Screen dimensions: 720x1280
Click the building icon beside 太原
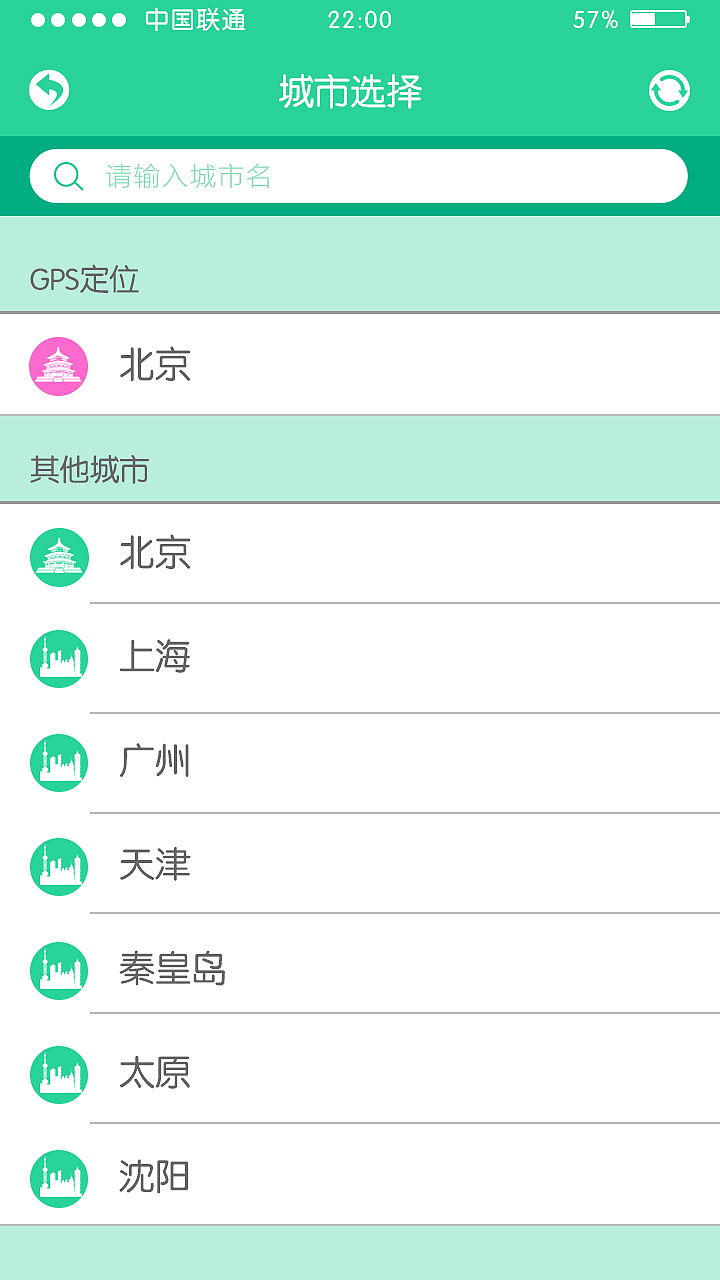(x=58, y=1074)
